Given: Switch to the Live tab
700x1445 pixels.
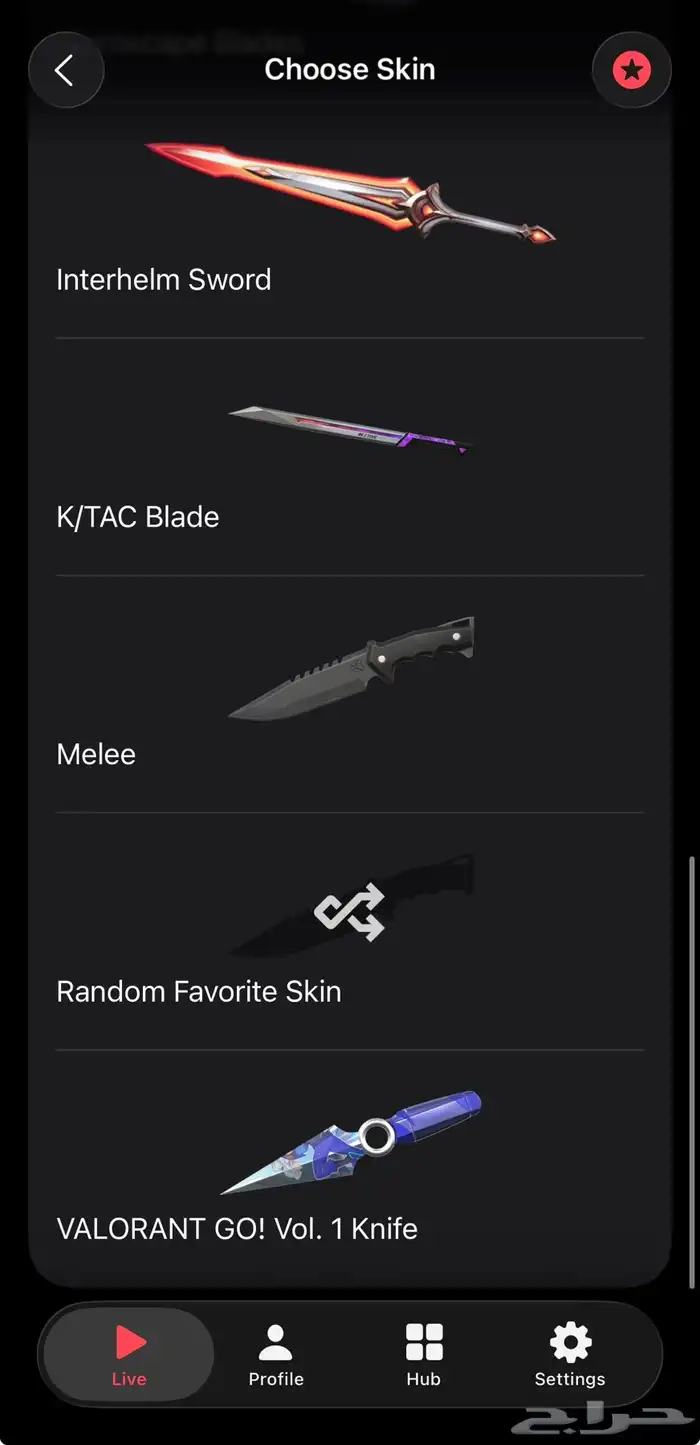Looking at the screenshot, I should (x=129, y=1355).
